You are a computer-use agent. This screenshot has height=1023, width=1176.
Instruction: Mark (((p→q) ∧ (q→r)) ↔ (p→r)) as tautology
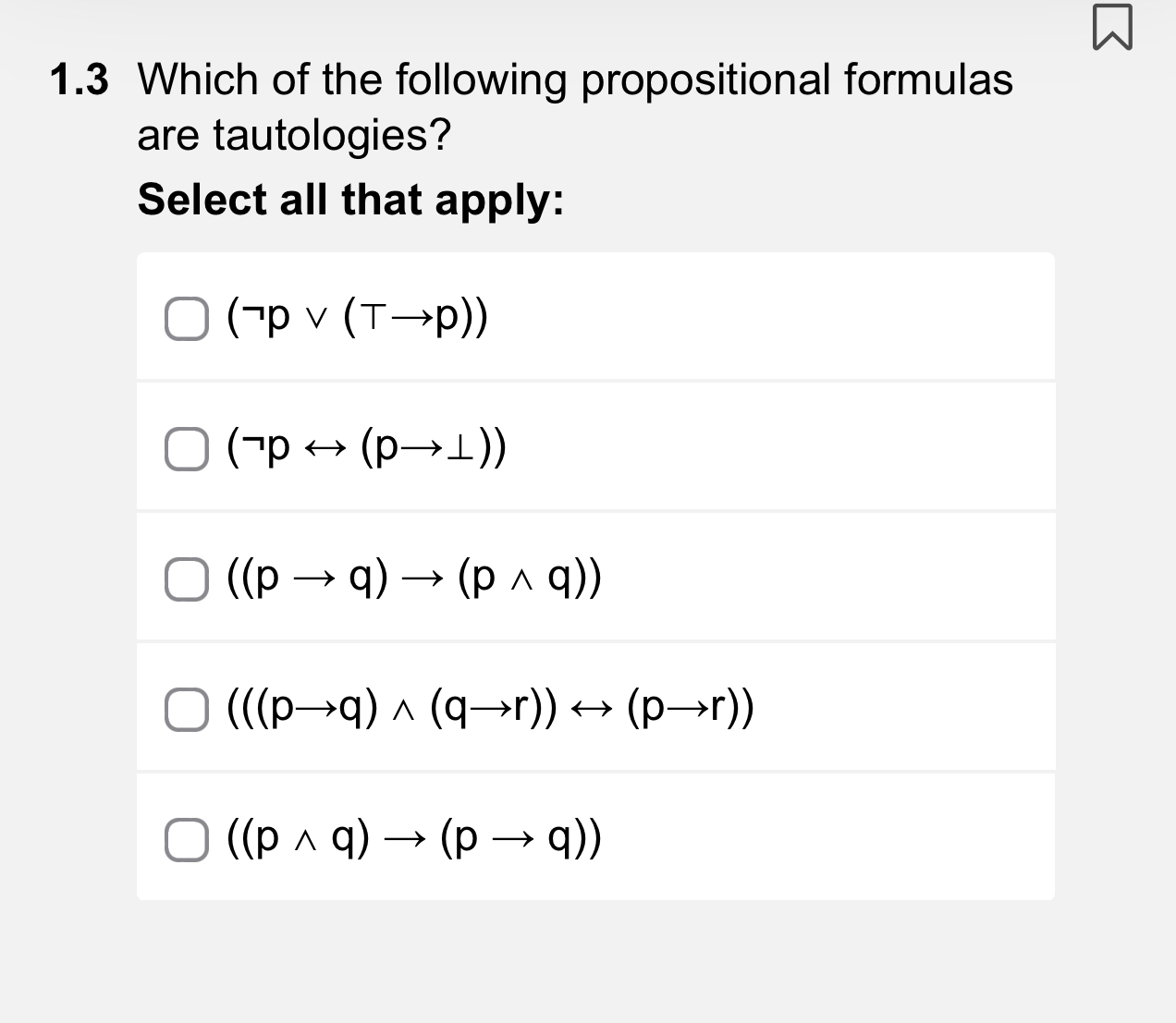(186, 710)
